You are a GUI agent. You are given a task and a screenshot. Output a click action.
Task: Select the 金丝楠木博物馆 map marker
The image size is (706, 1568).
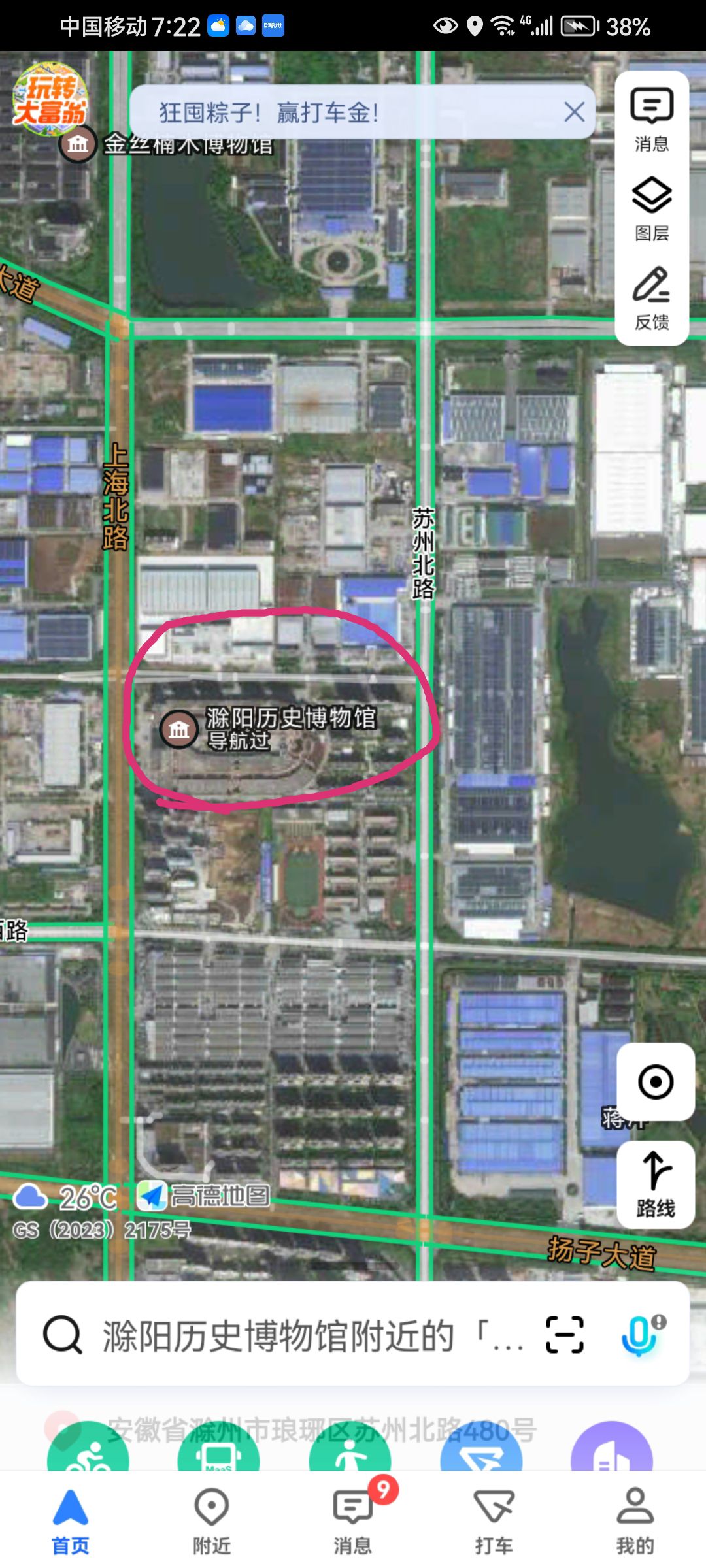(78, 144)
